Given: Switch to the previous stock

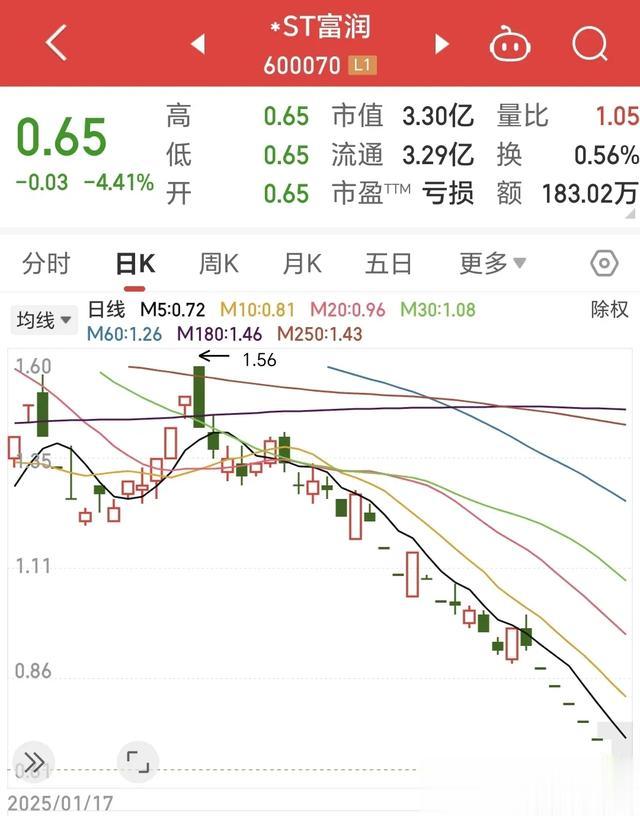Looking at the screenshot, I should pyautogui.click(x=198, y=44).
